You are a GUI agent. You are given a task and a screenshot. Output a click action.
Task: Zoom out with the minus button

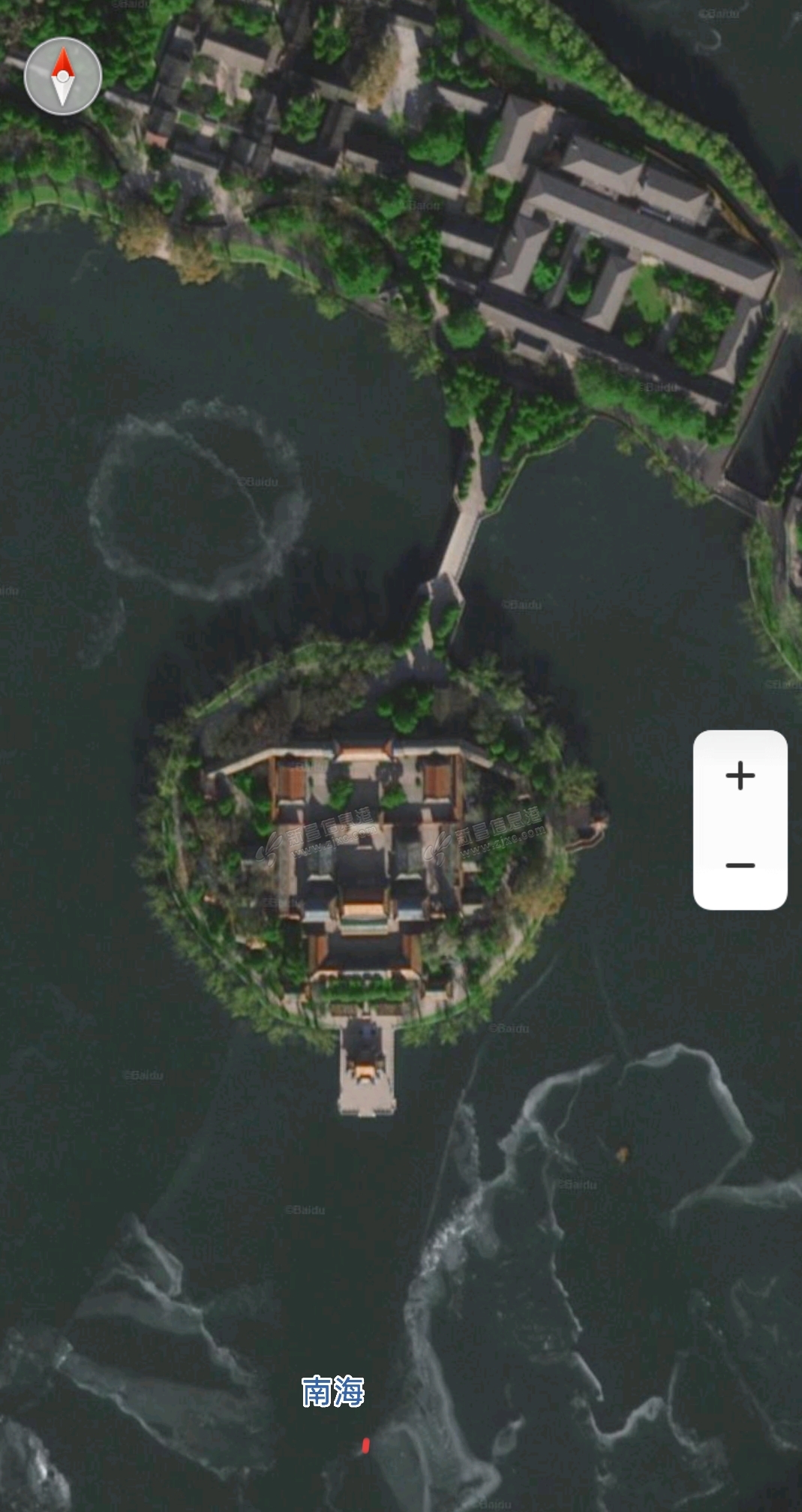[740, 865]
